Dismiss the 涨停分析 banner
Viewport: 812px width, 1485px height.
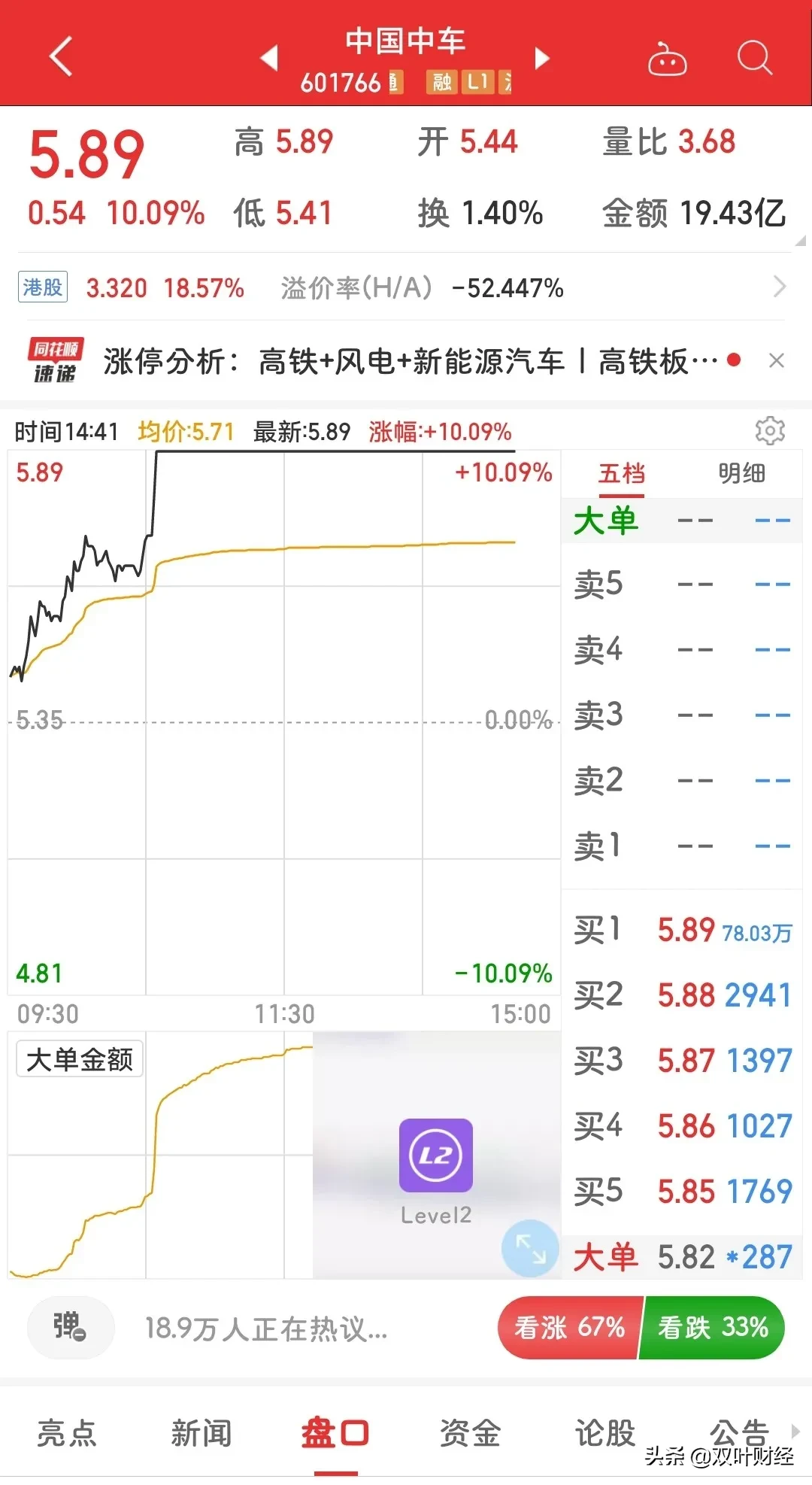point(777,361)
